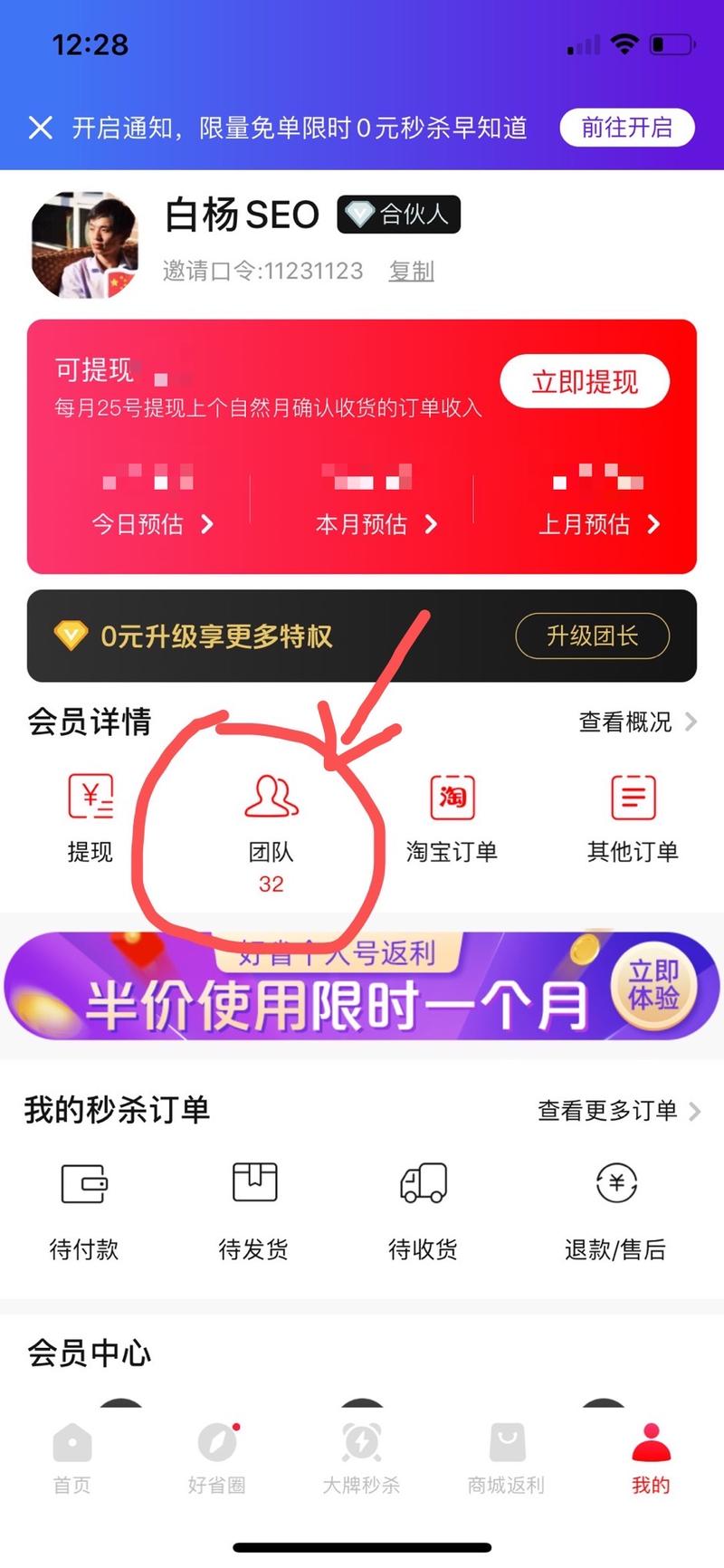View 待收货 awaiting delivery orders
724x1568 pixels.
(x=422, y=1204)
